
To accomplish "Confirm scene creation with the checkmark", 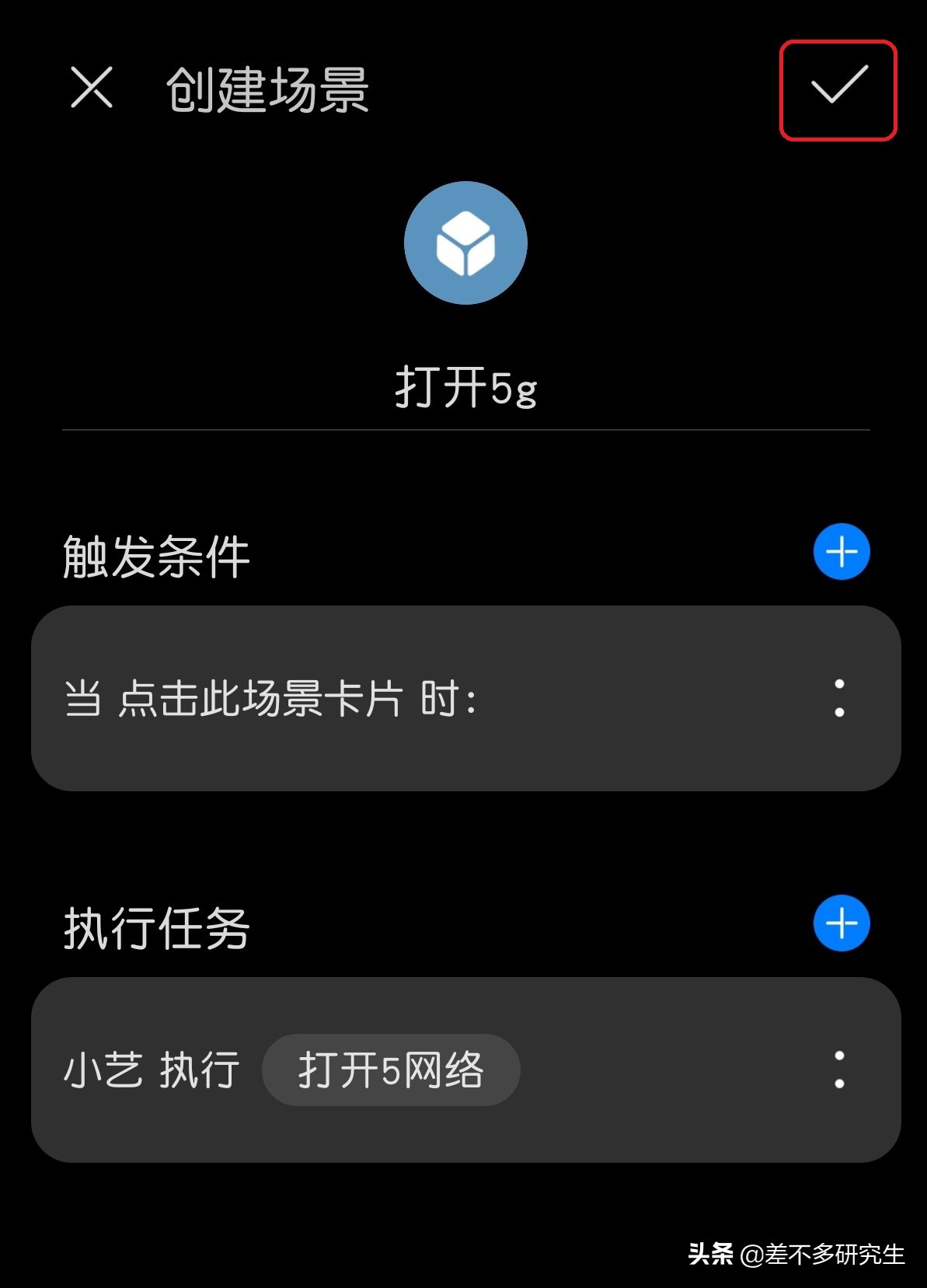I will tap(838, 86).
